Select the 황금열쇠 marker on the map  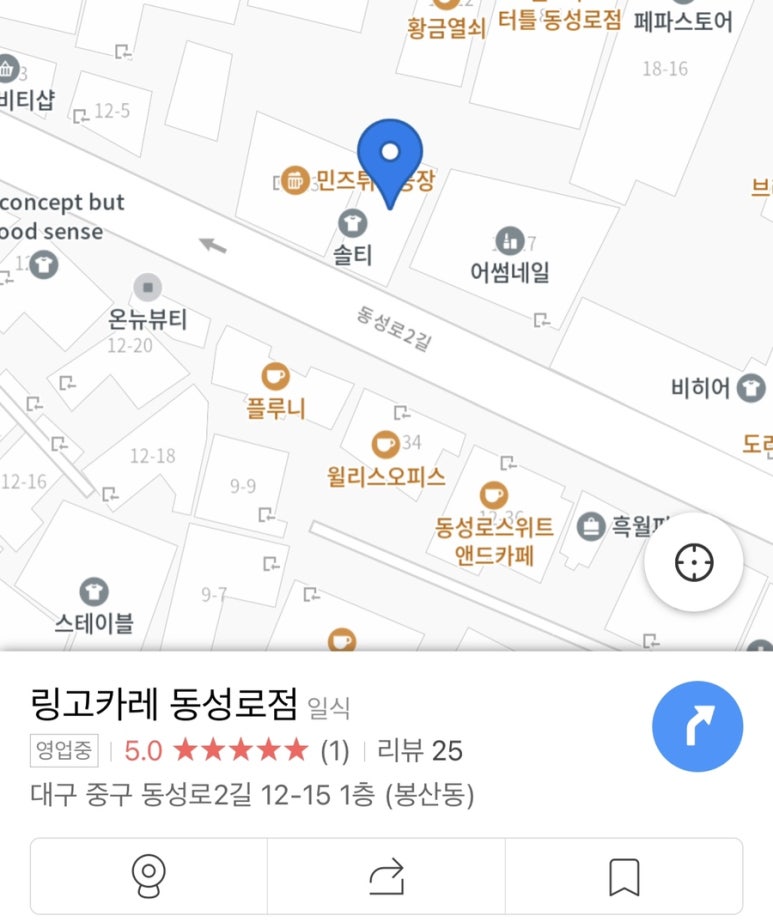[x=445, y=8]
